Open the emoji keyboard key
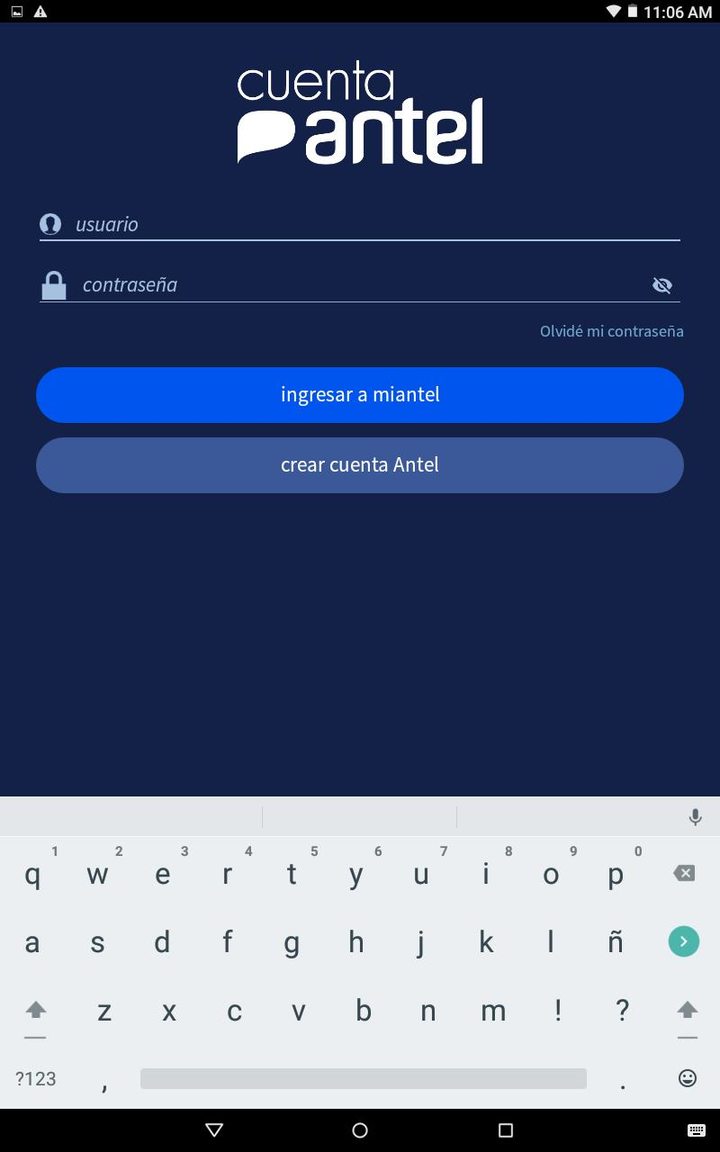Screen dimensions: 720x1152 687,1078
